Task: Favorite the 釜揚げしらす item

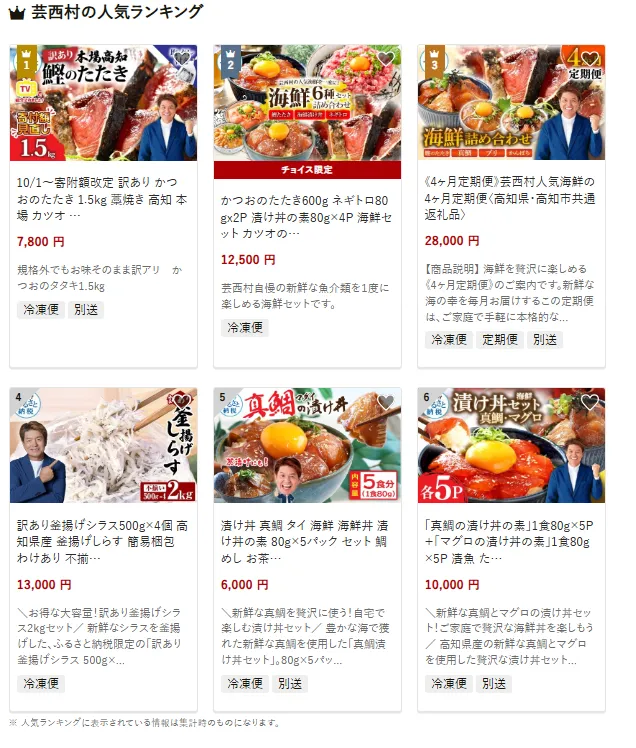Action: pyautogui.click(x=182, y=402)
